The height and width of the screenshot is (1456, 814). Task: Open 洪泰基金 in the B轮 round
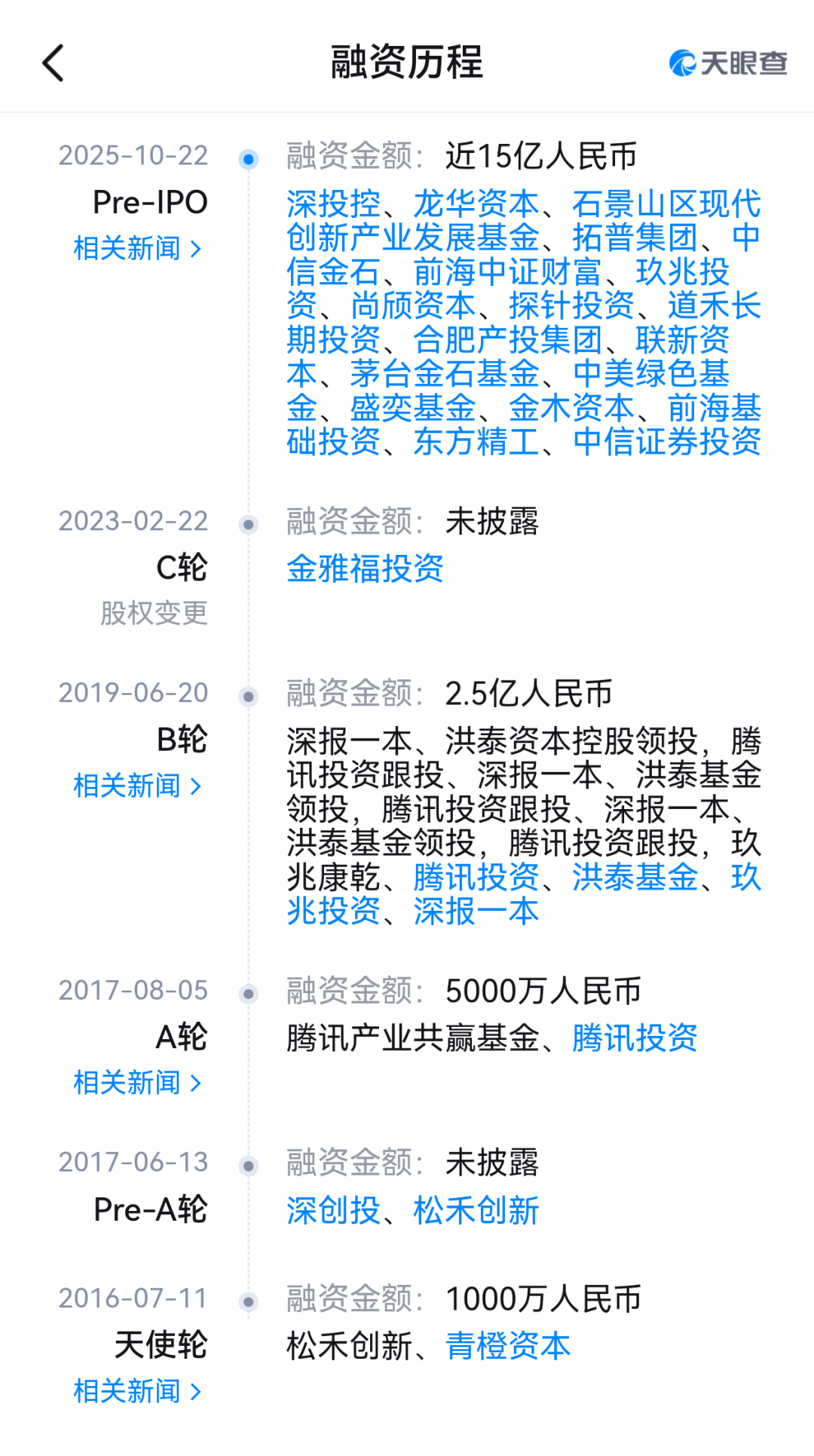pyautogui.click(x=635, y=878)
